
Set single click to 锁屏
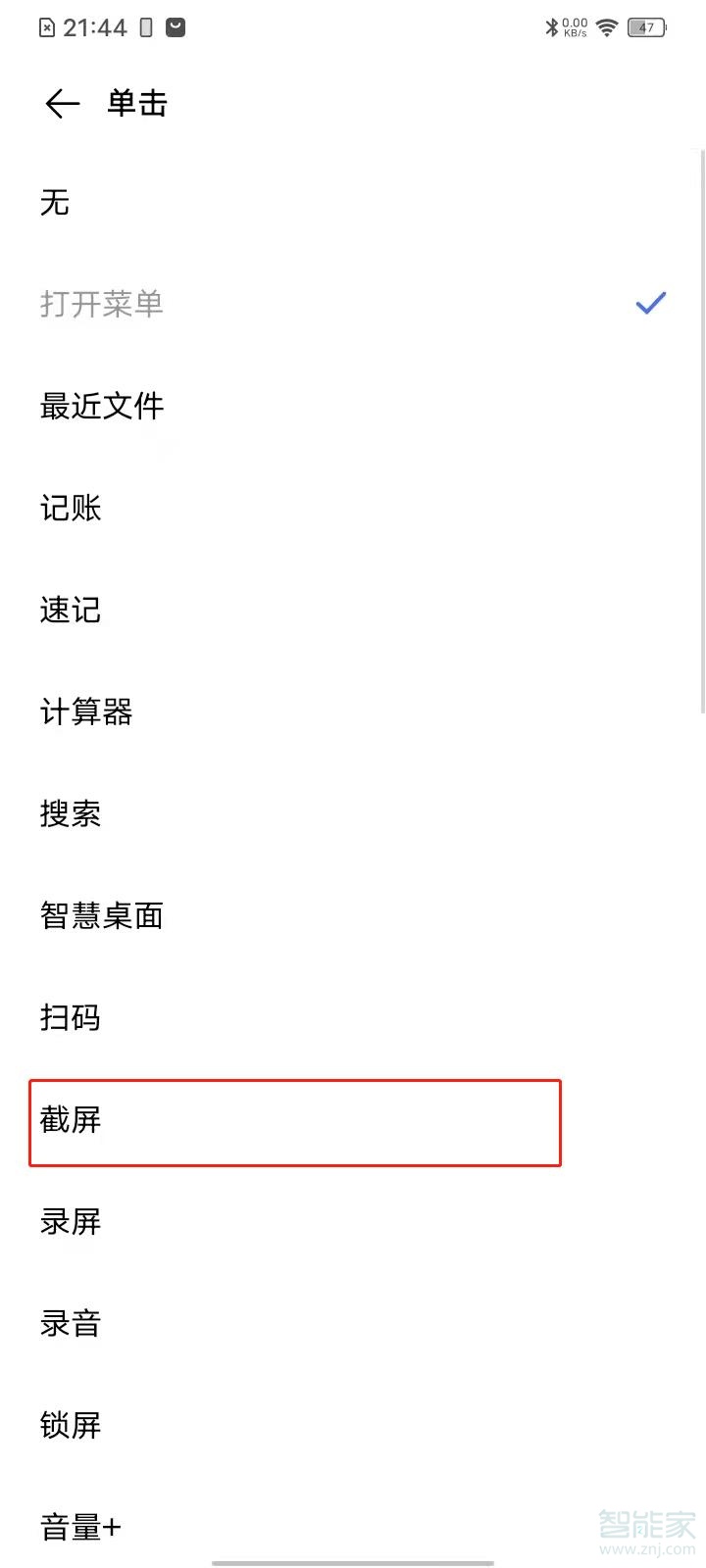[x=353, y=1425]
